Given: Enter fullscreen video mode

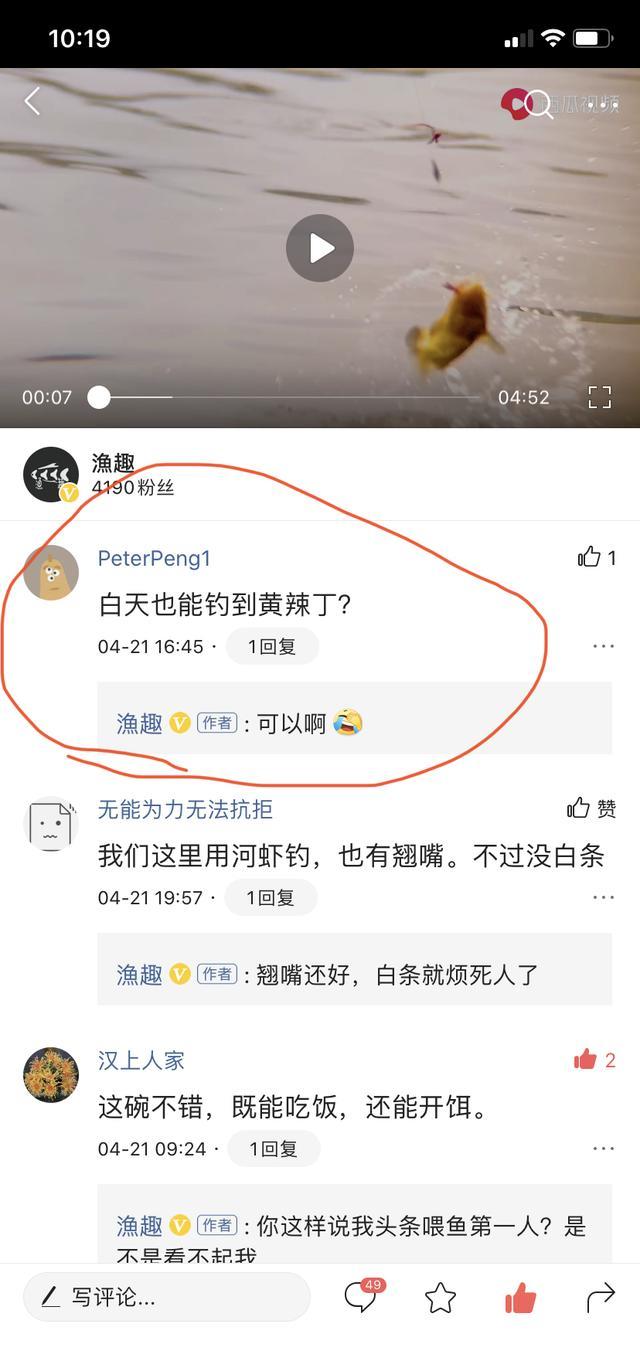Looking at the screenshot, I should coord(599,397).
